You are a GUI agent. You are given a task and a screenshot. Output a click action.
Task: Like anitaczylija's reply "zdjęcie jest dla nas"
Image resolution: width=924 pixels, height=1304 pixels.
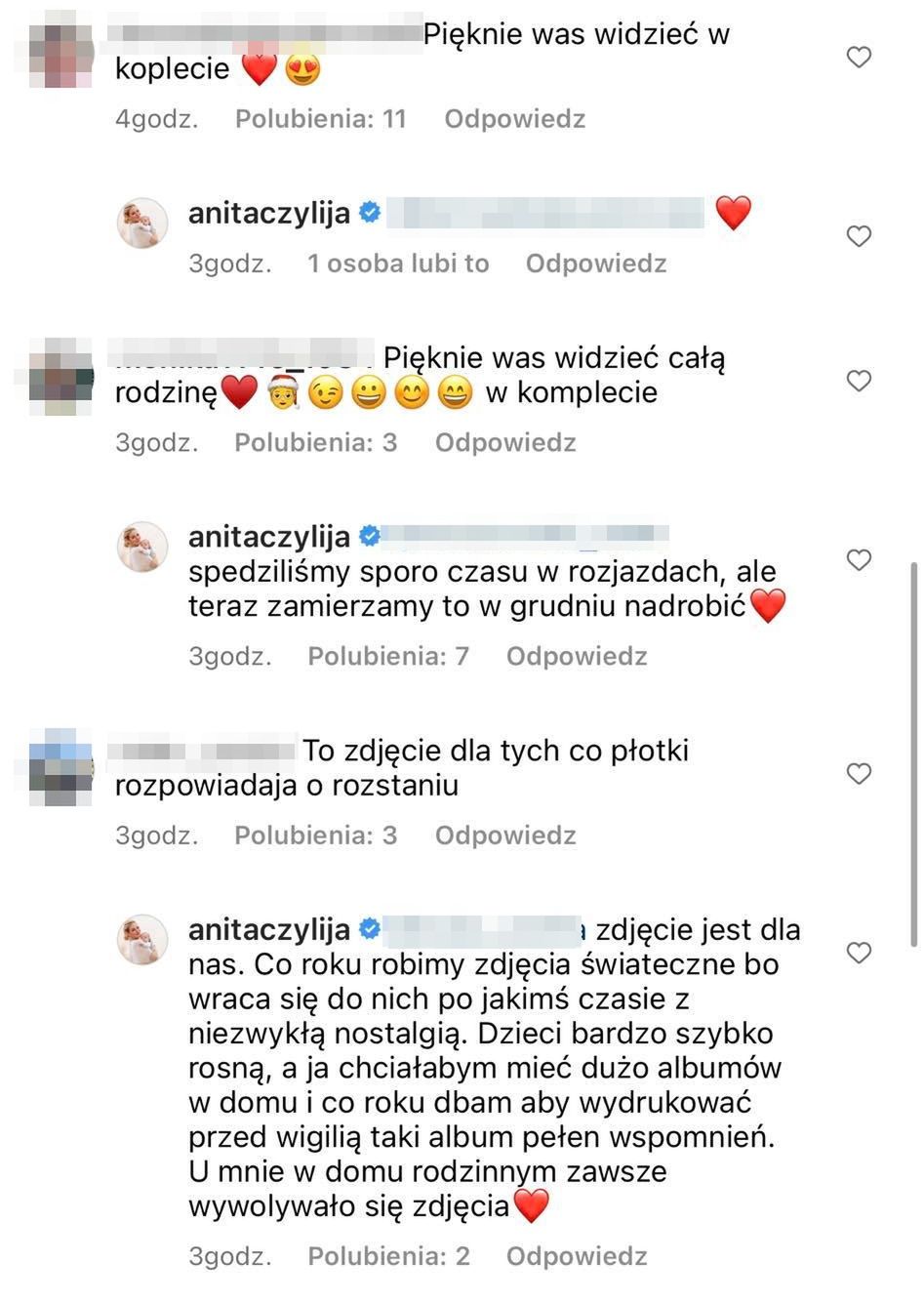[859, 953]
